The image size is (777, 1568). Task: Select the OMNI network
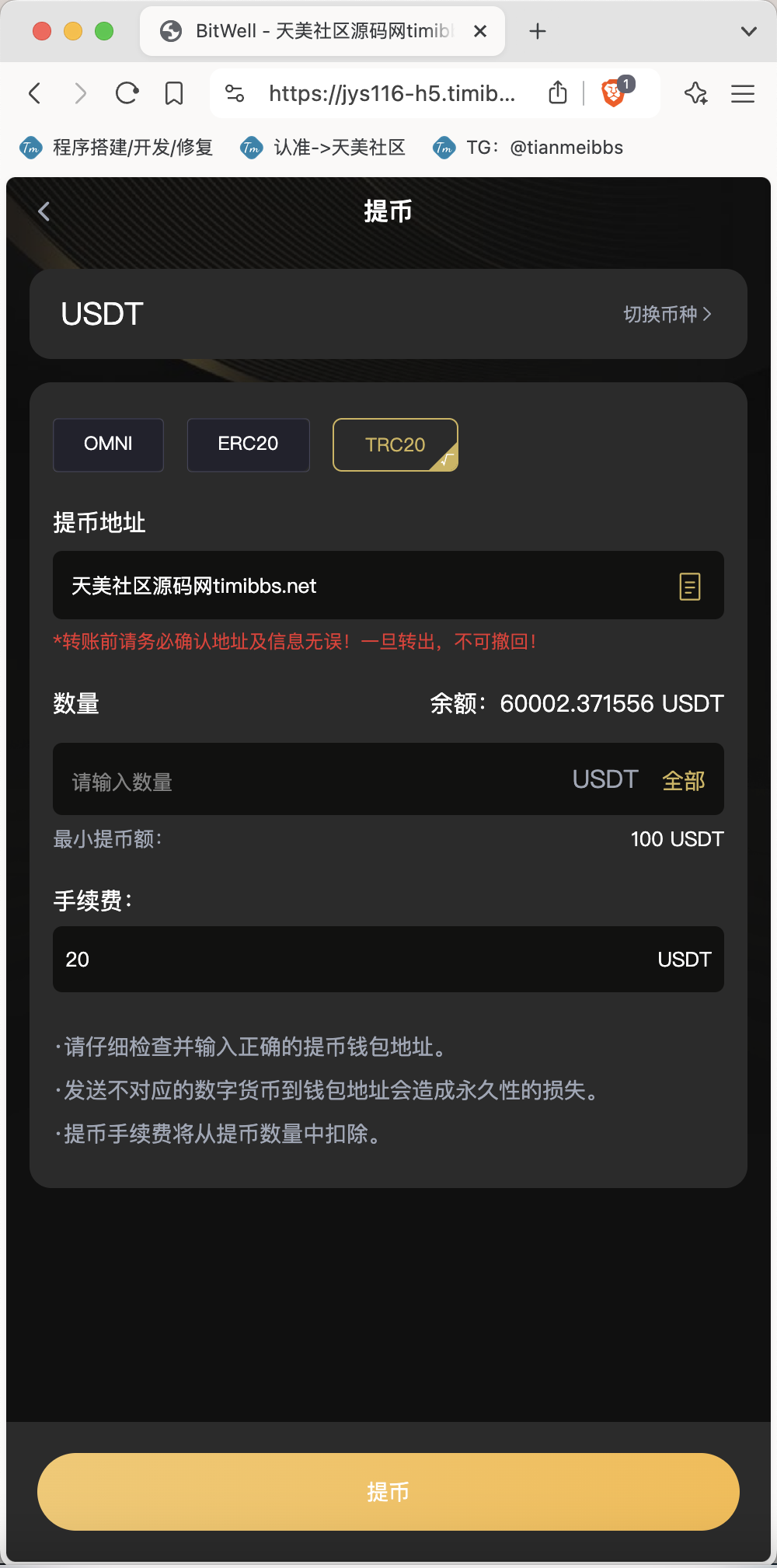pos(108,444)
